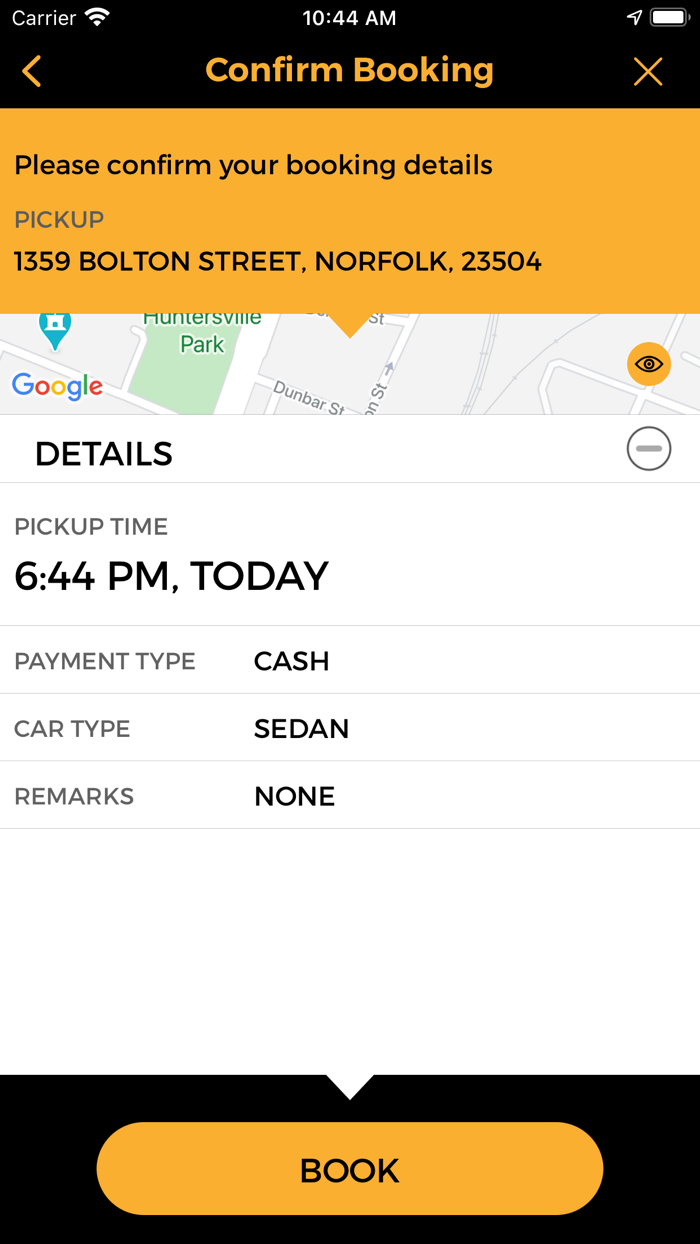The height and width of the screenshot is (1244, 700).
Task: Close the Confirm Booking screen
Action: point(648,71)
